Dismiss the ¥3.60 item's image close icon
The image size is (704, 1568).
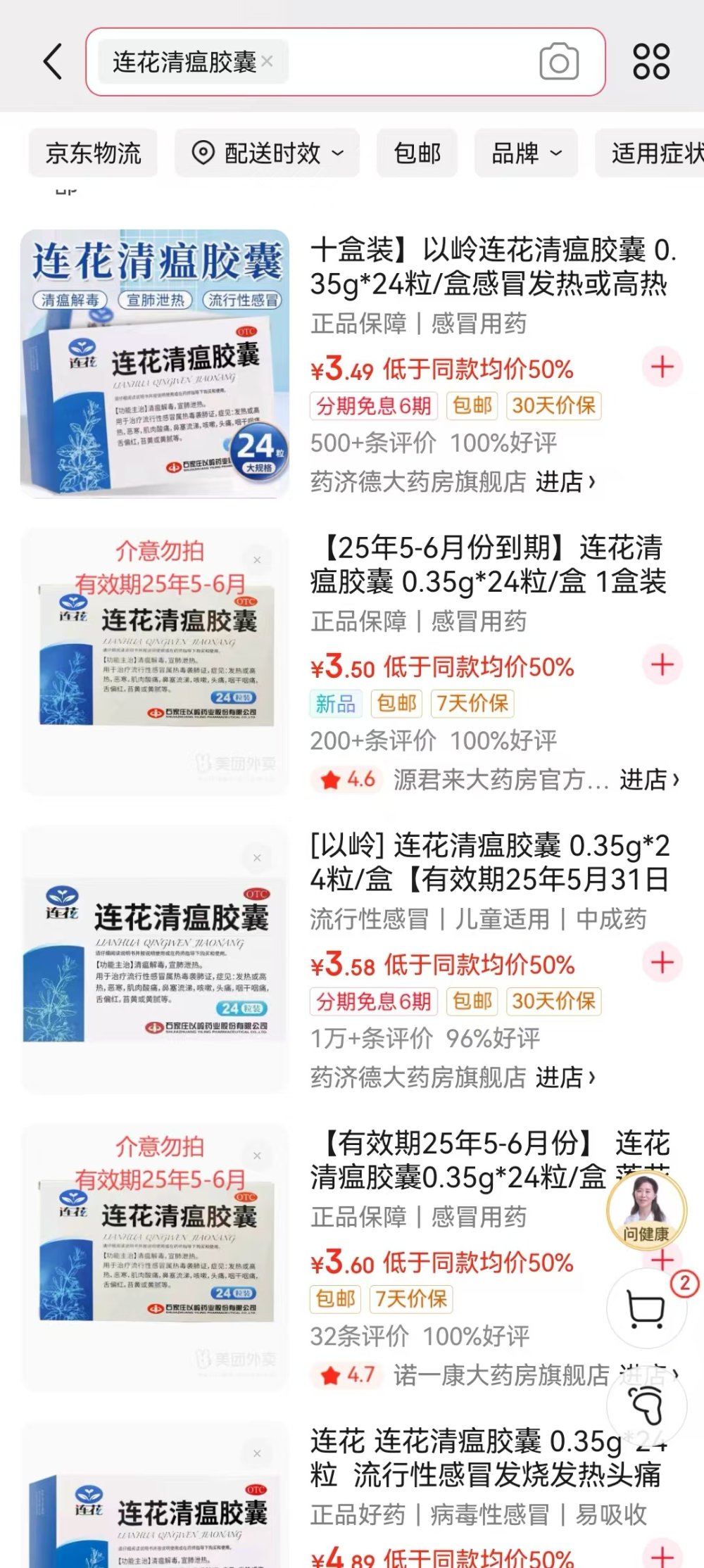click(257, 1156)
